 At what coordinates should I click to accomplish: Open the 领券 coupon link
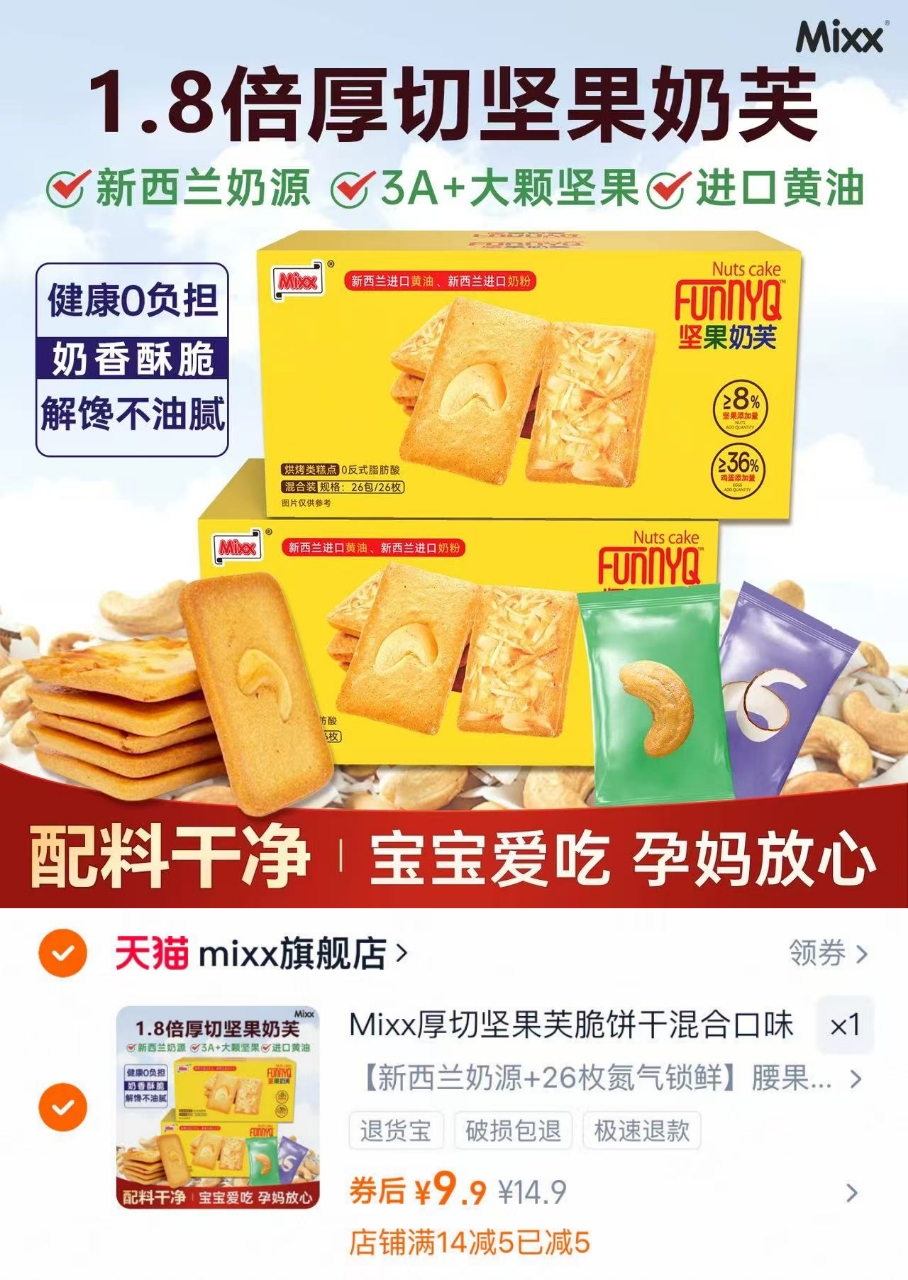(818, 951)
